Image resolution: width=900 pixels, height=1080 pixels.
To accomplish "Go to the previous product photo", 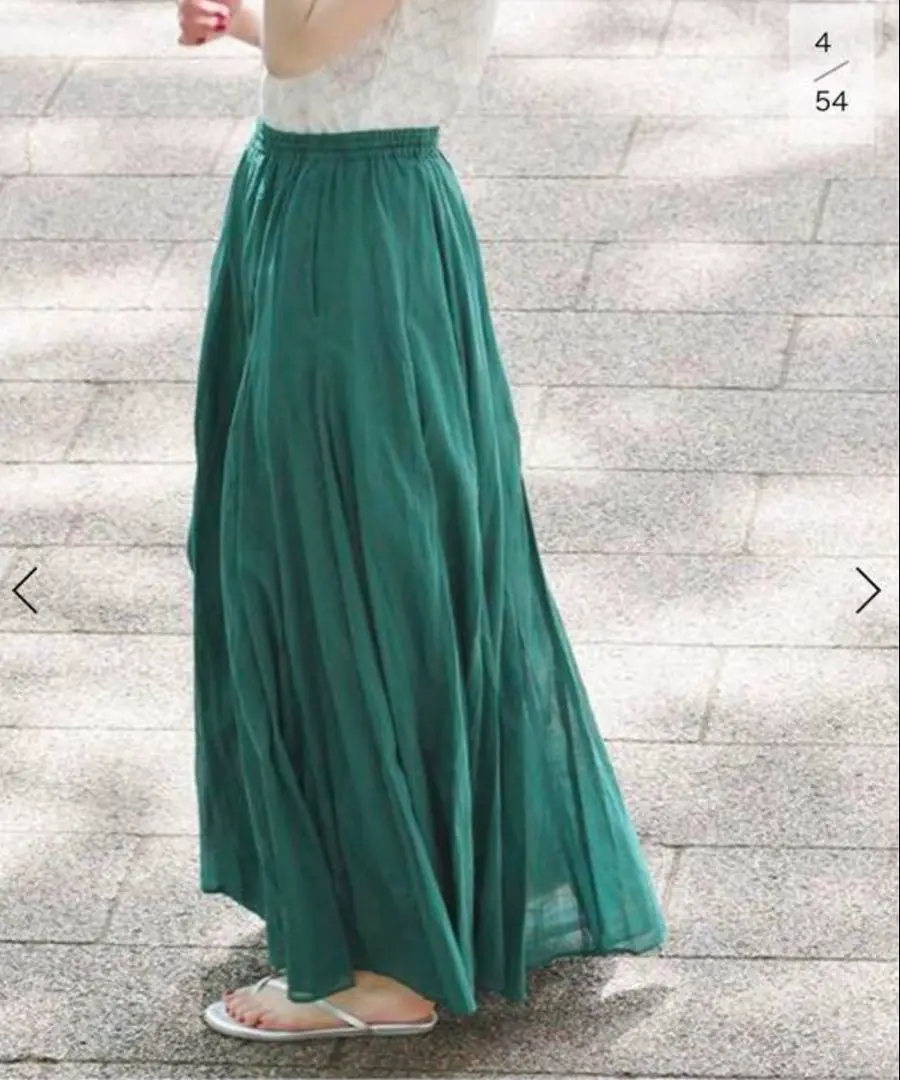I will 25,590.
